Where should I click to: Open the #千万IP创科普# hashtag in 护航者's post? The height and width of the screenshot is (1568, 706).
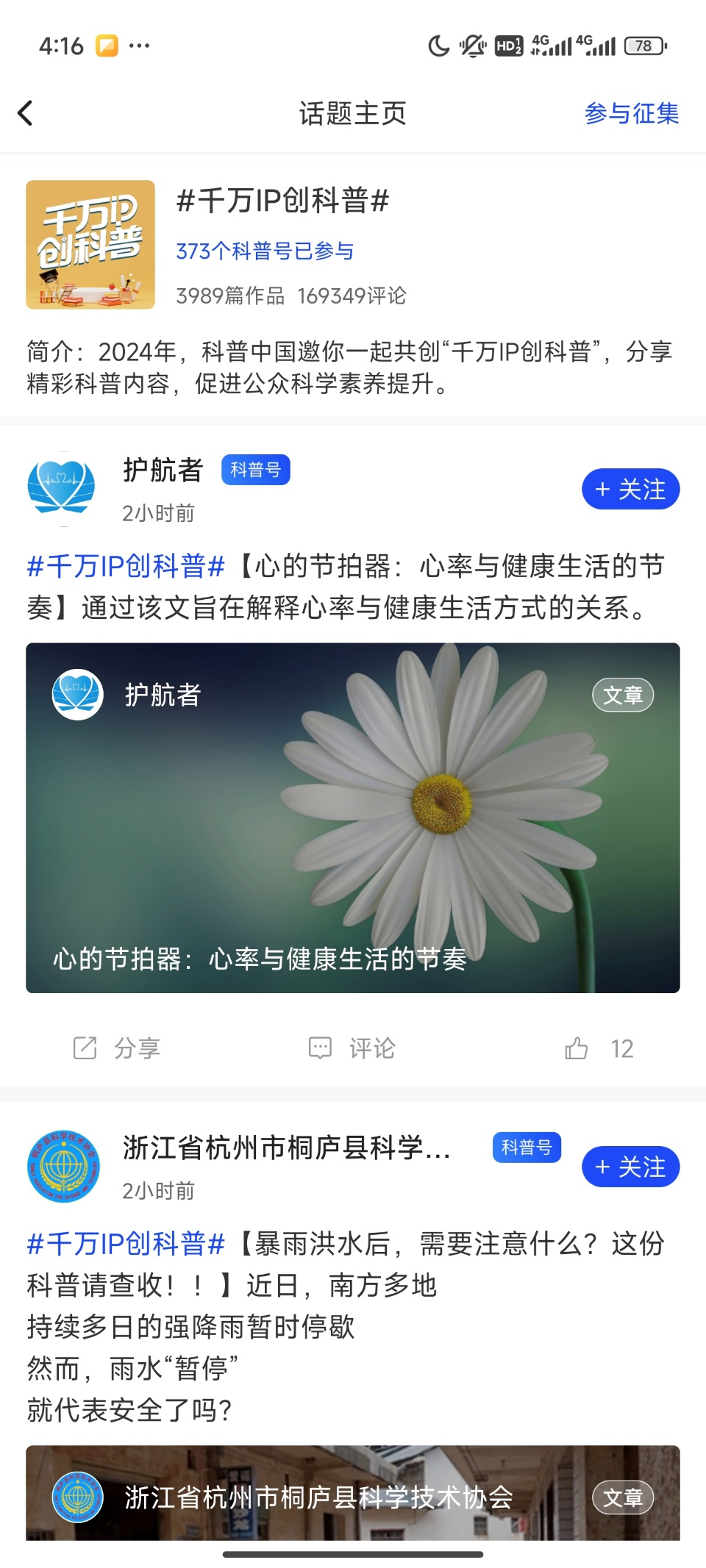coord(125,567)
